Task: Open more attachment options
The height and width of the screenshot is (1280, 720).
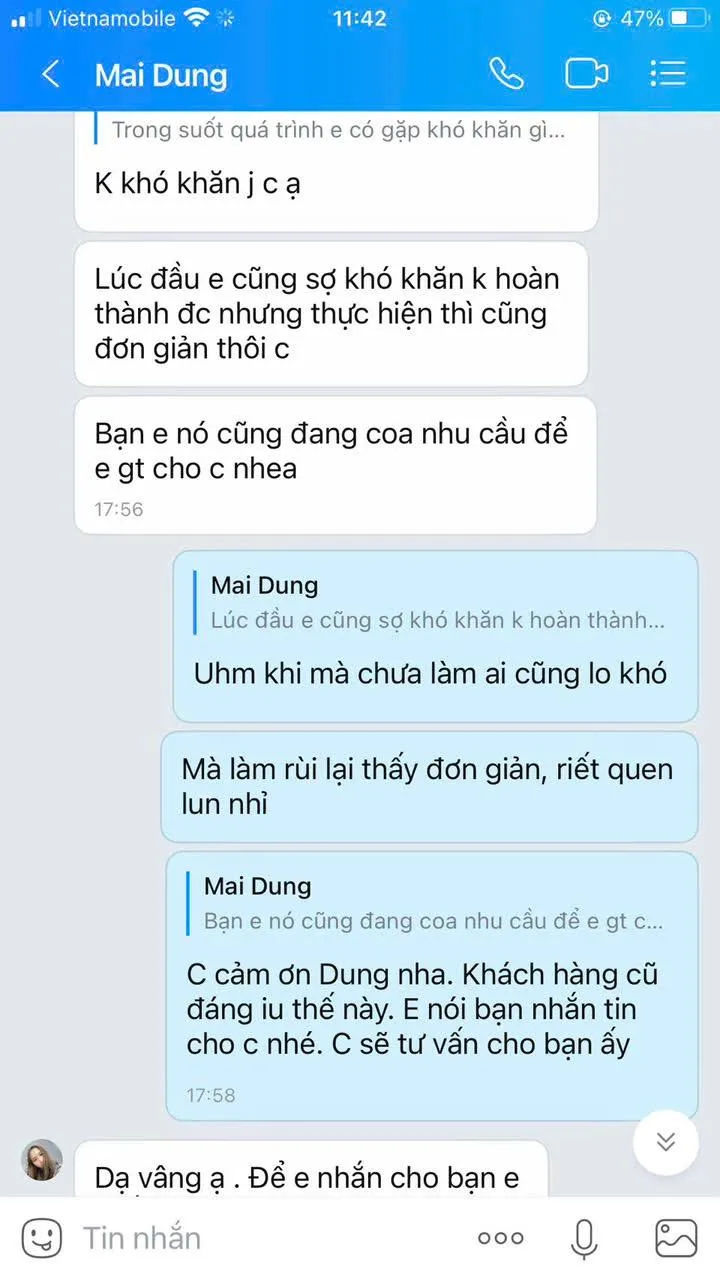Action: pos(501,1238)
